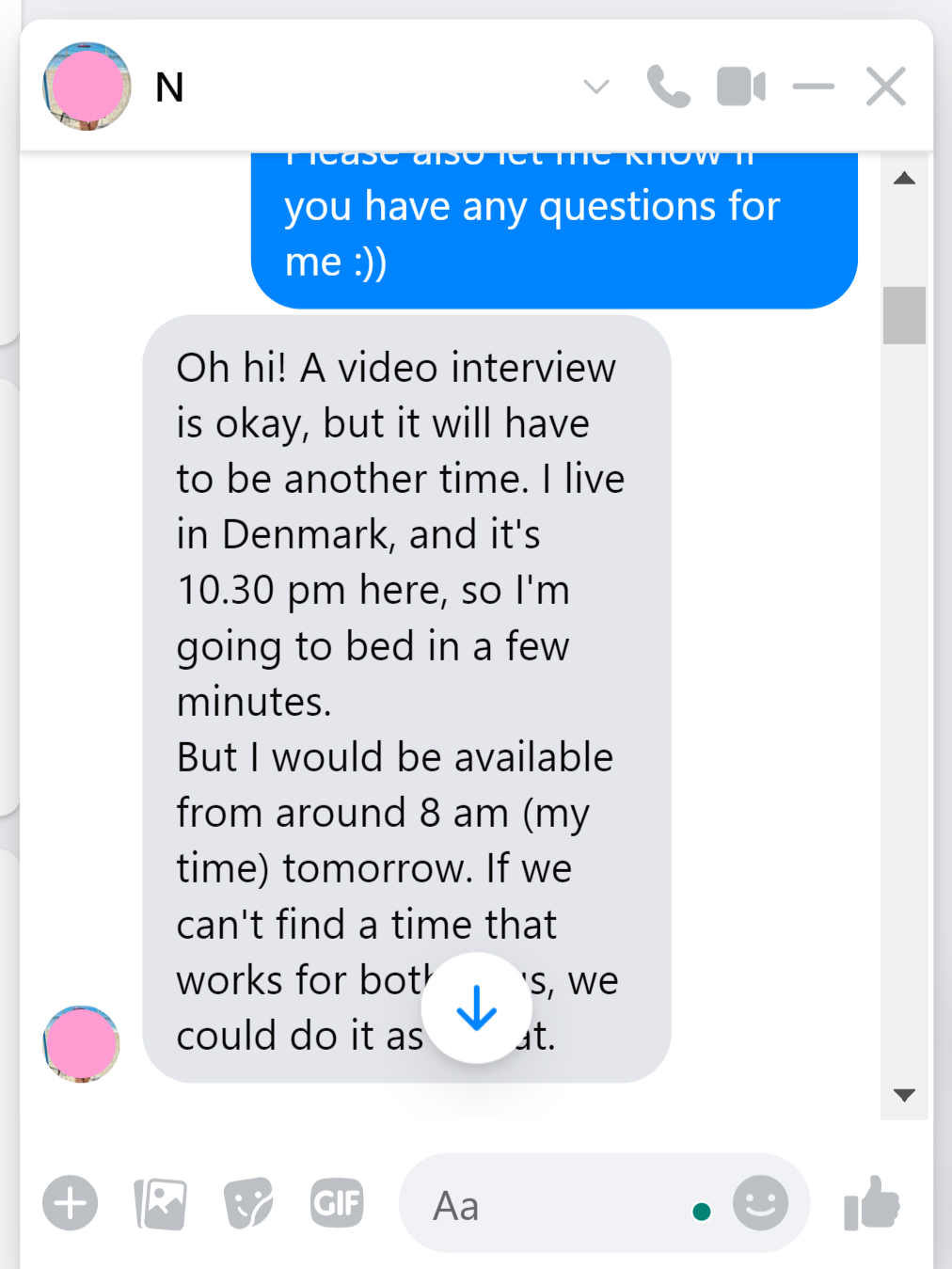Expand the chat options dropdown chevron
Image resolution: width=952 pixels, height=1269 pixels.
[x=596, y=87]
